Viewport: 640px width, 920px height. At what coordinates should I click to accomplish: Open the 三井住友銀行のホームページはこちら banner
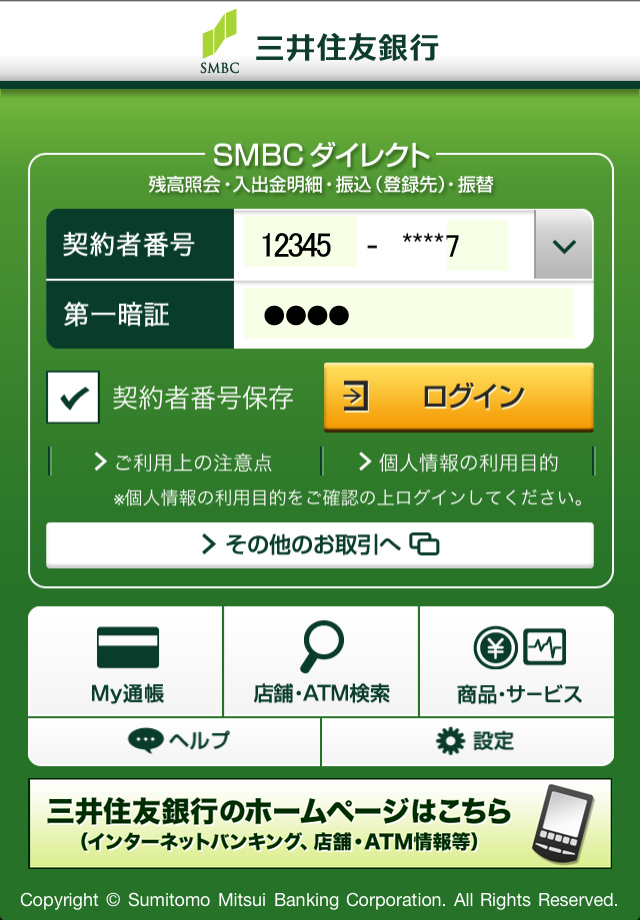(319, 823)
